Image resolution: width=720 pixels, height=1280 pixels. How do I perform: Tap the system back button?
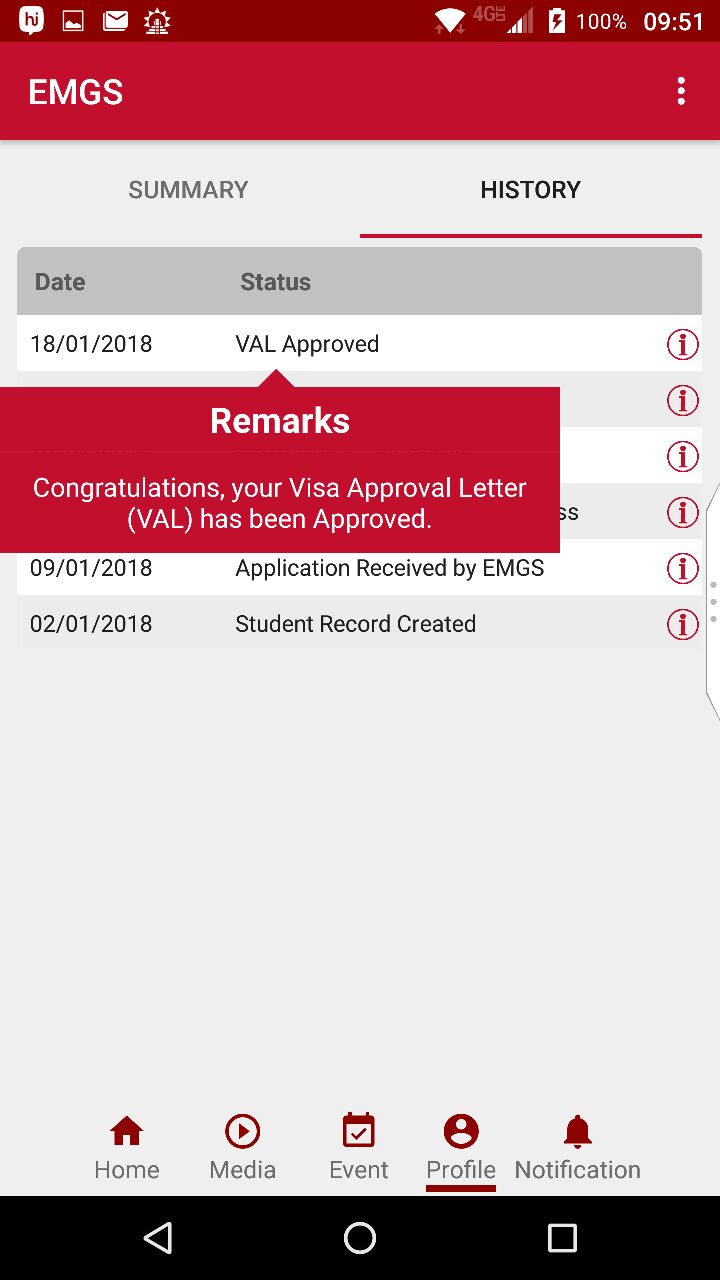coord(158,1238)
